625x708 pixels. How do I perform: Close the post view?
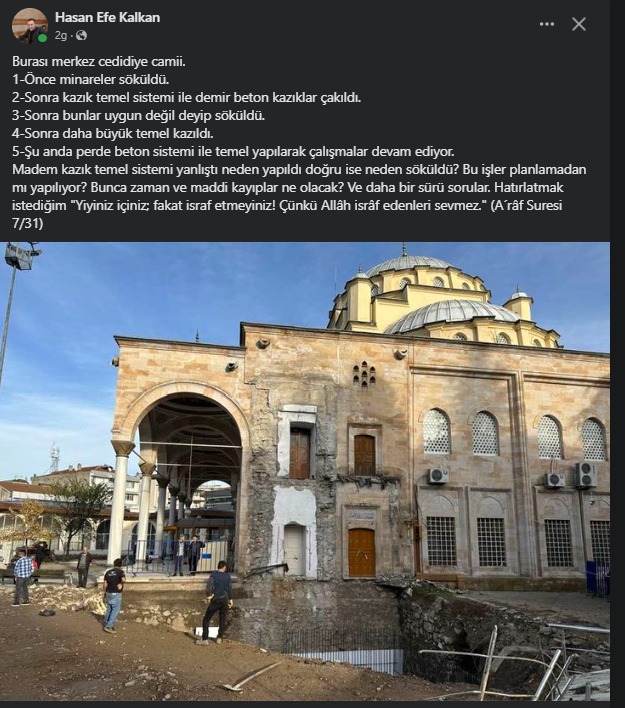579,24
